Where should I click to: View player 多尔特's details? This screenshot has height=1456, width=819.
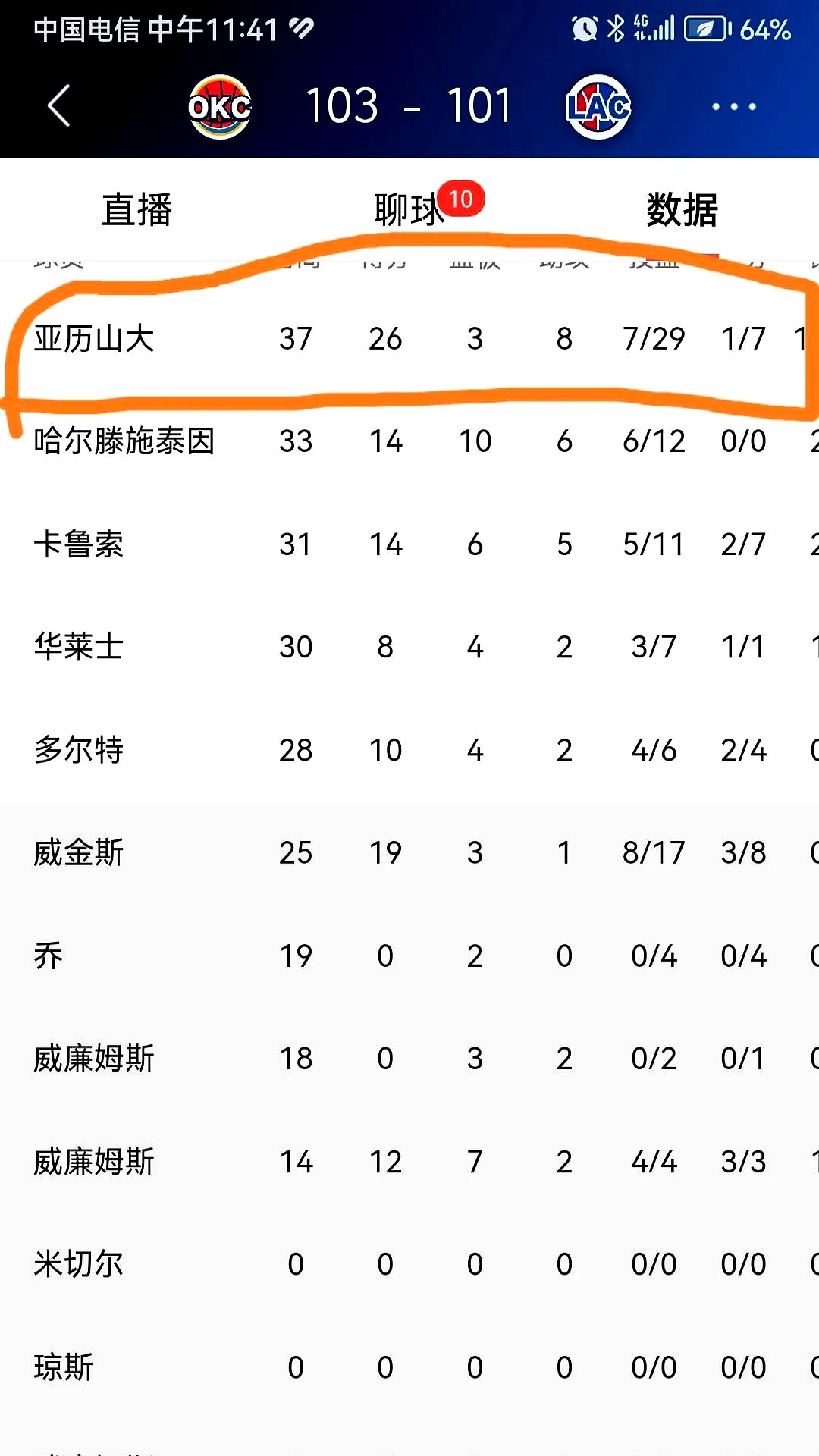pyautogui.click(x=79, y=750)
